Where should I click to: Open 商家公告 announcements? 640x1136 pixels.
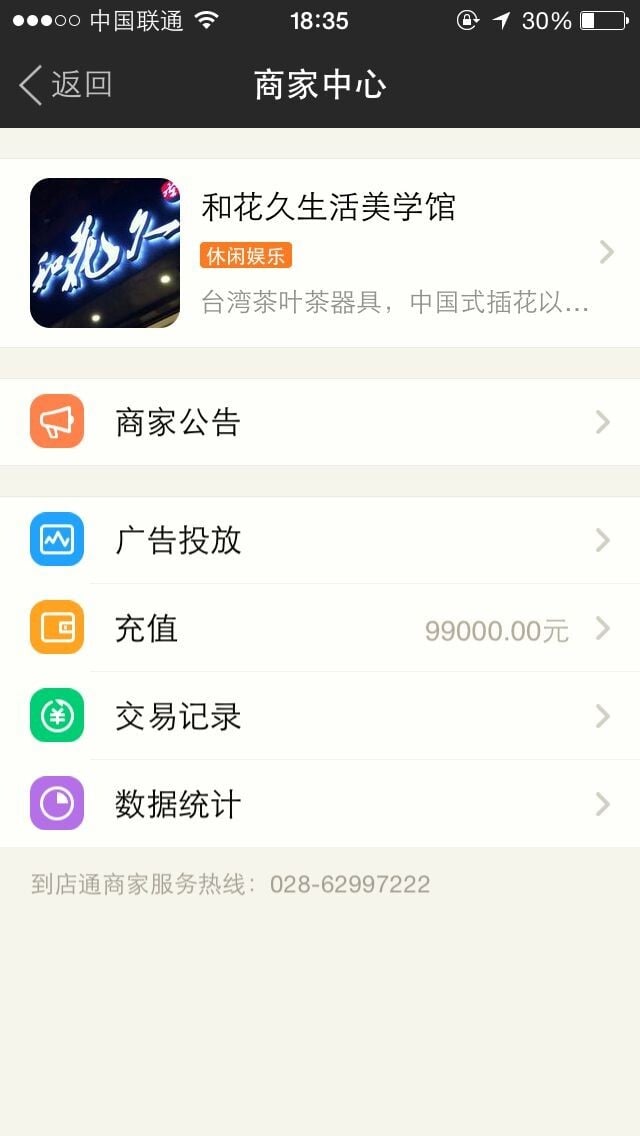coord(320,422)
